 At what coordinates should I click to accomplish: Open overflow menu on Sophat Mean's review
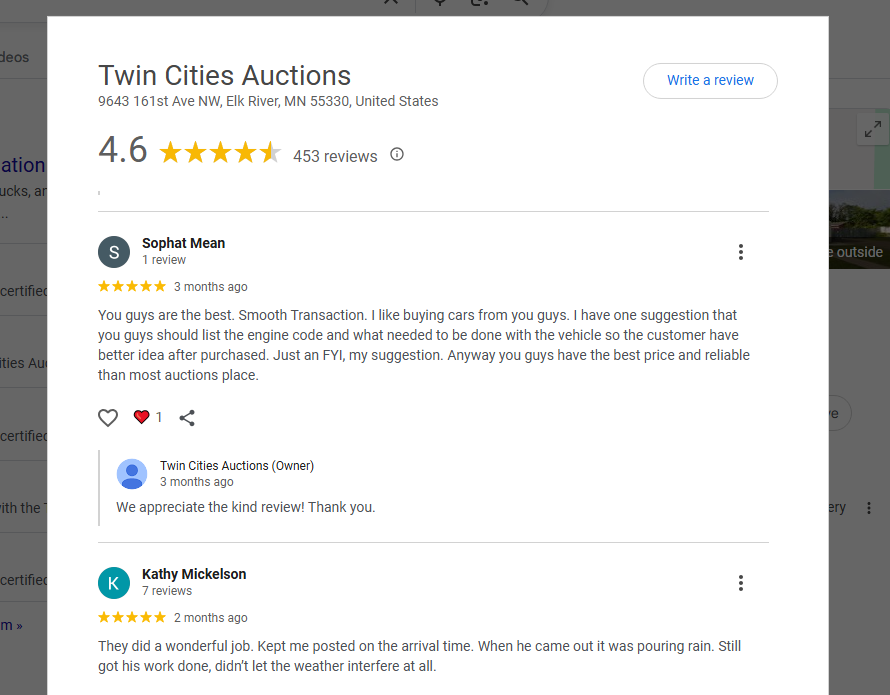[740, 252]
